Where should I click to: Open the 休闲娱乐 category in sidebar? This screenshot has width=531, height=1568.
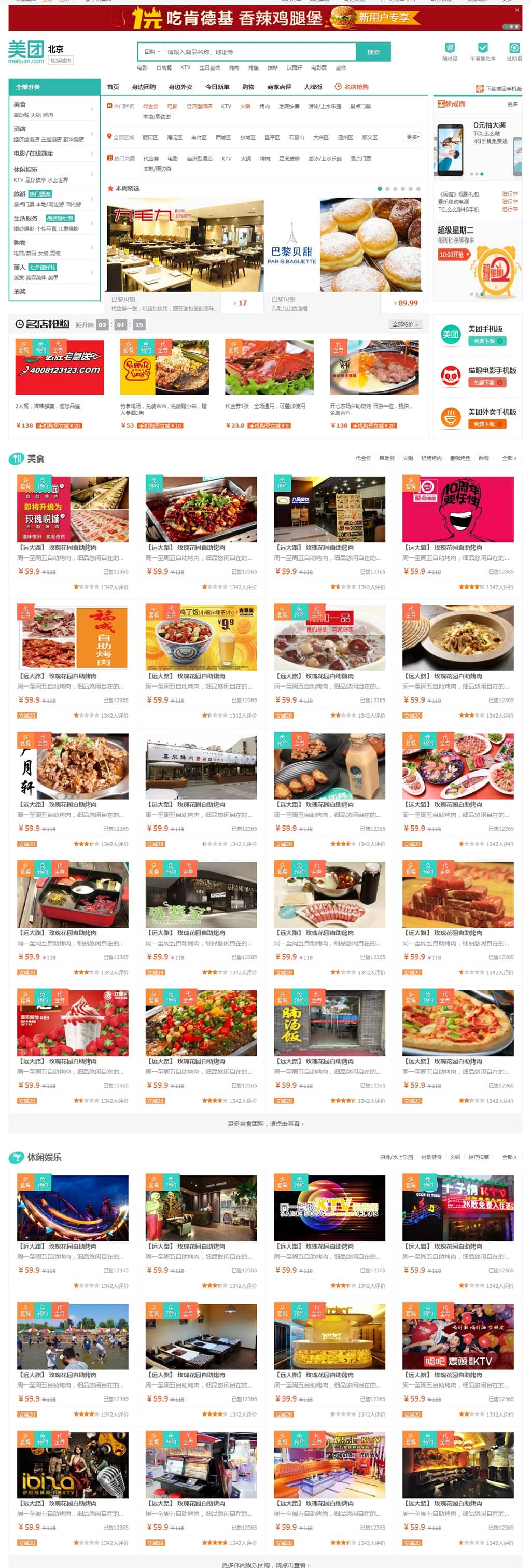(25, 170)
